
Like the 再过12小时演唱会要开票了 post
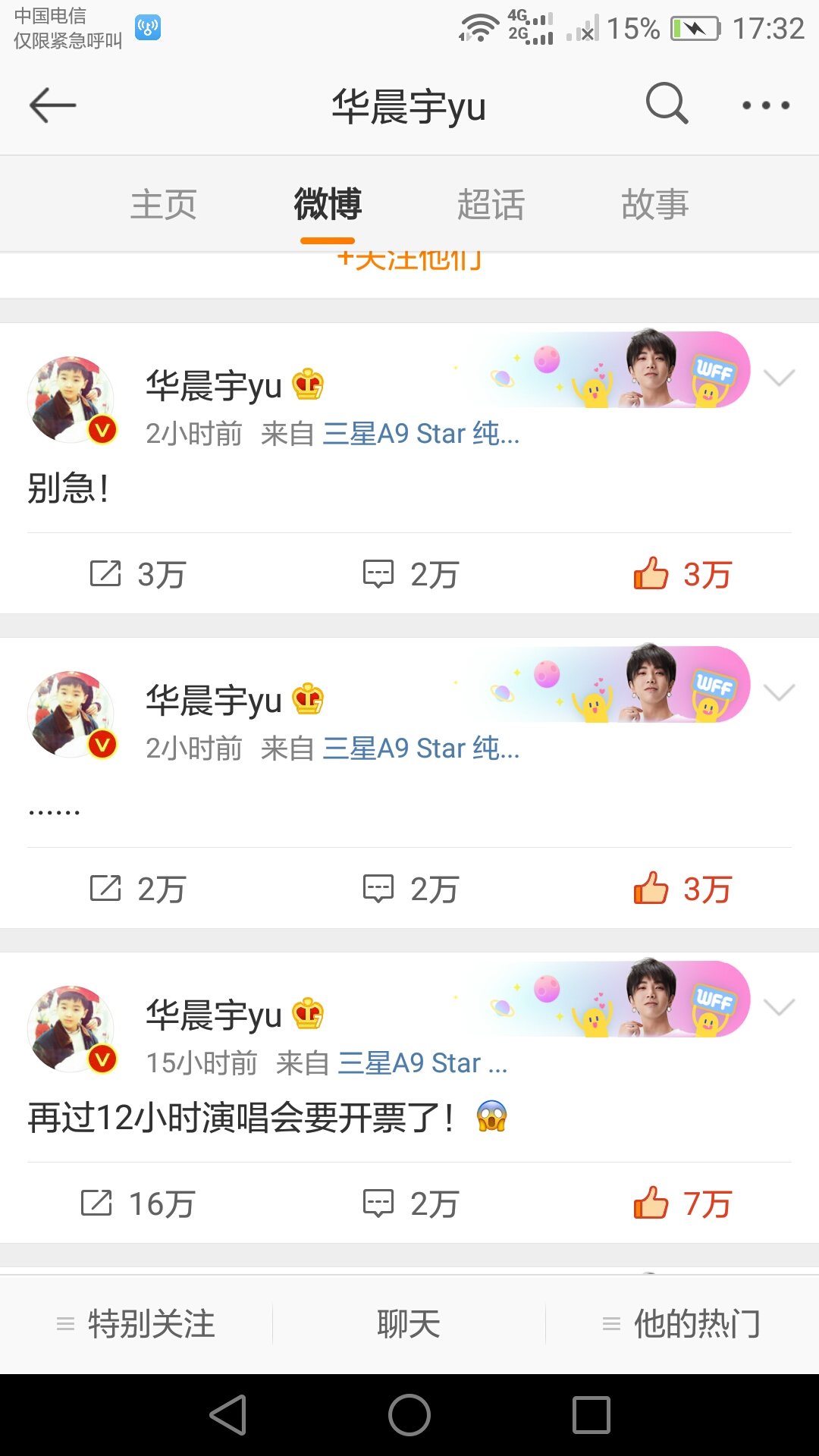pyautogui.click(x=682, y=1203)
